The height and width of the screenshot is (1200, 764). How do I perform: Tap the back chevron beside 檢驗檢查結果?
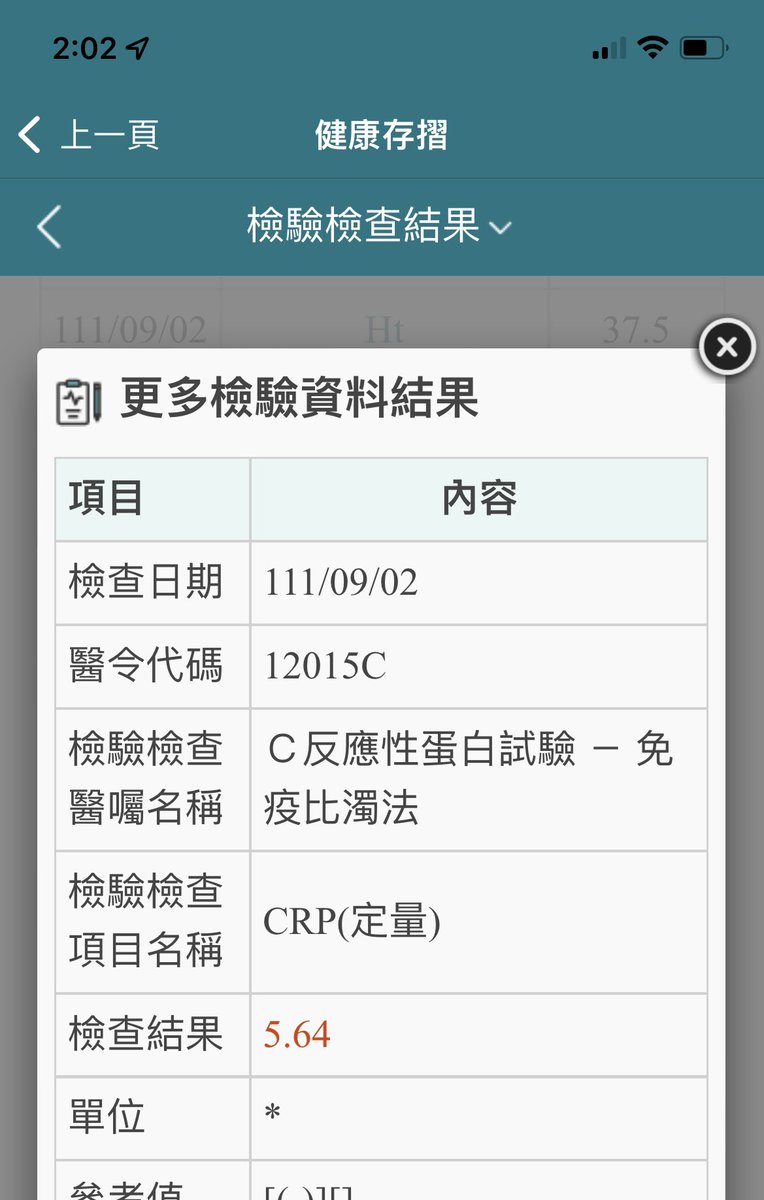click(49, 227)
